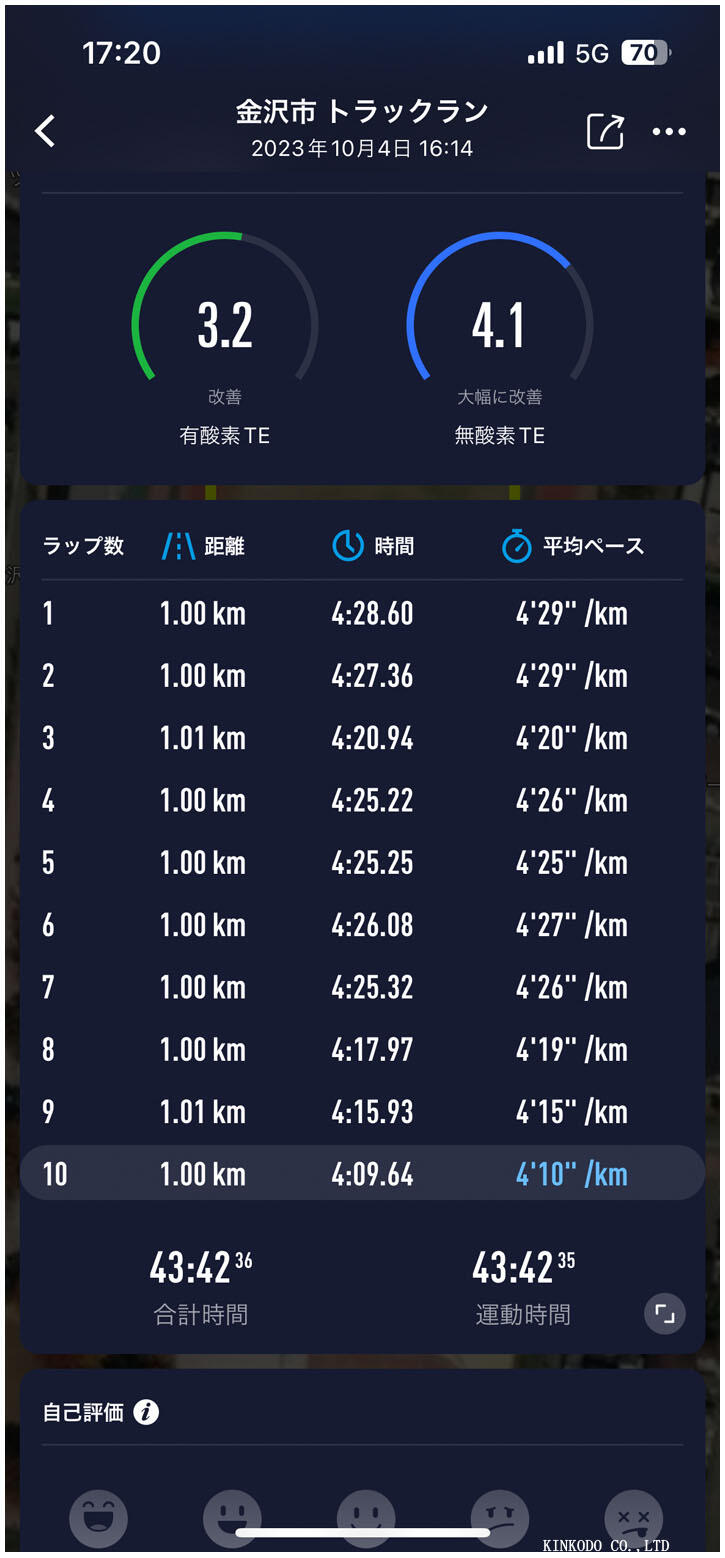Select lap 1 row
The height and width of the screenshot is (1558, 725).
click(x=362, y=613)
